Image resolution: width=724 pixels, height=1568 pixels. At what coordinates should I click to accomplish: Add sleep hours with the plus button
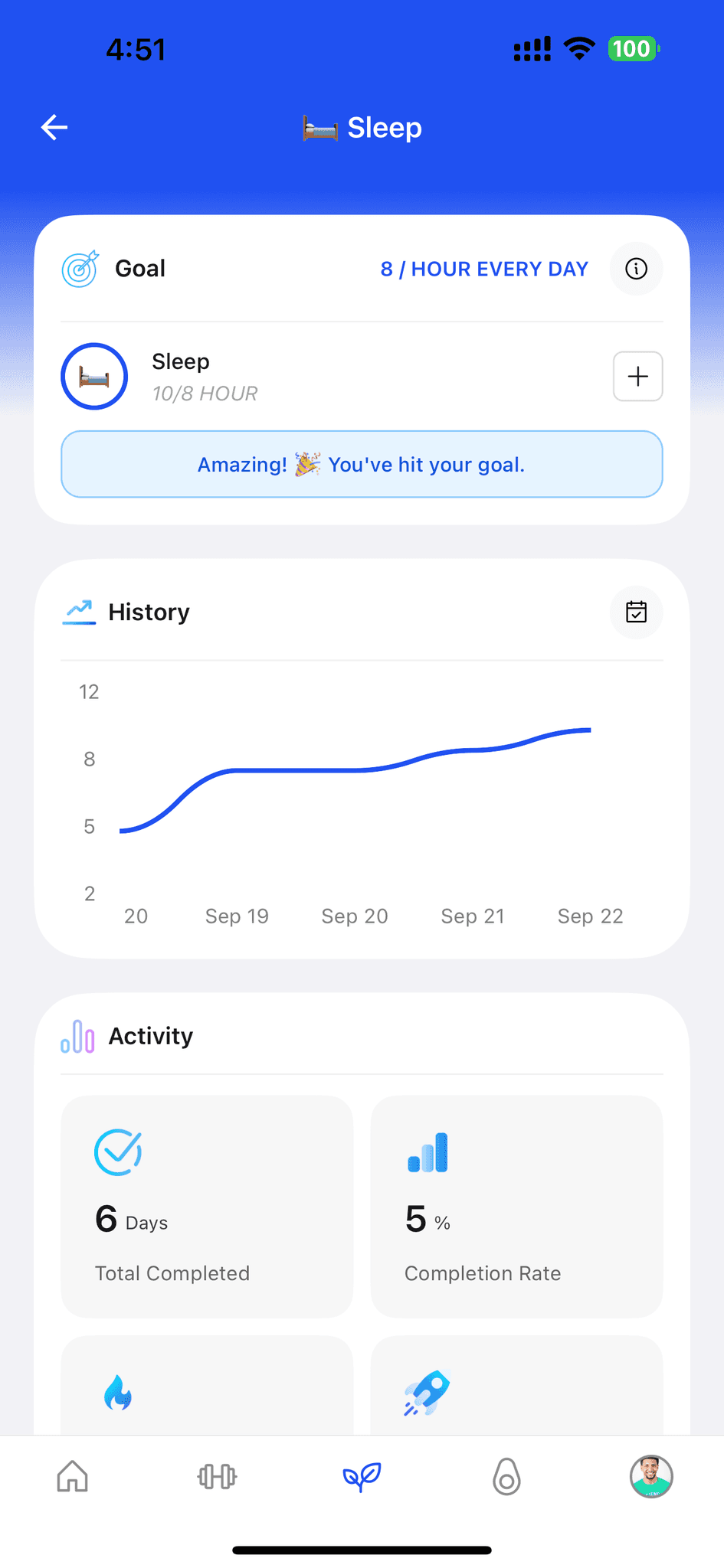pos(637,377)
